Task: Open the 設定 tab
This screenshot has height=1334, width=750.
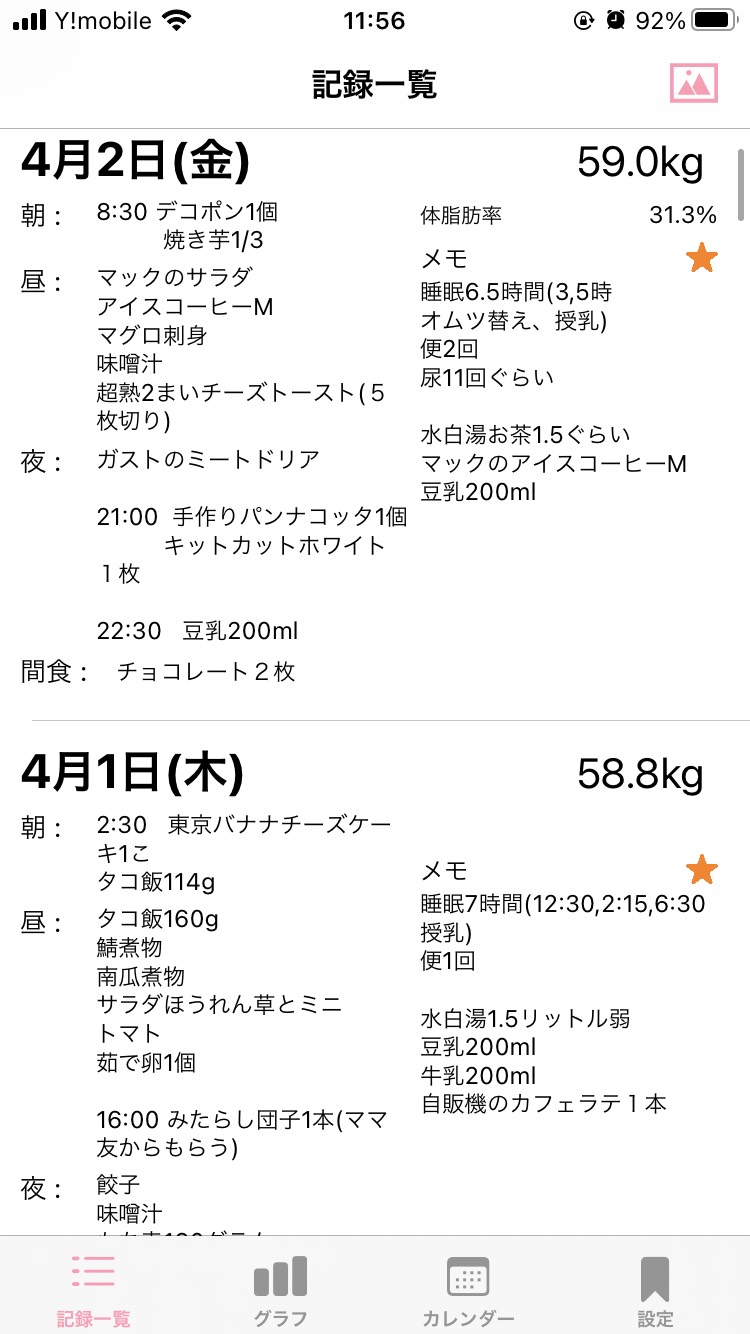Action: [655, 1290]
